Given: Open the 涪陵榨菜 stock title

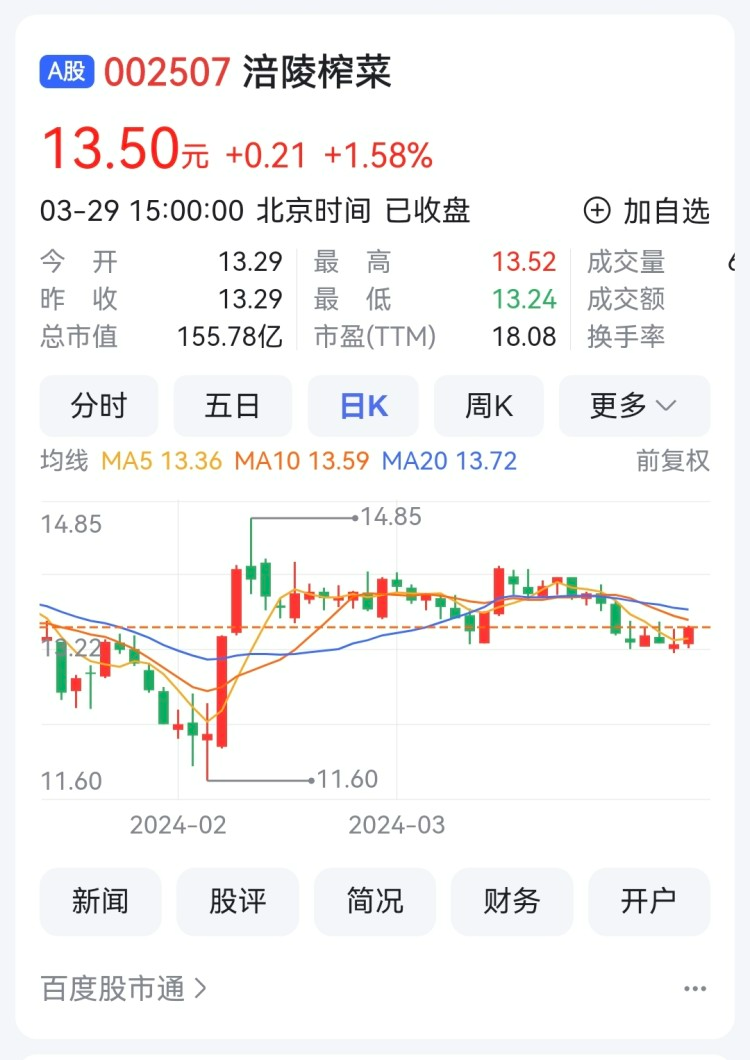Looking at the screenshot, I should tap(316, 73).
